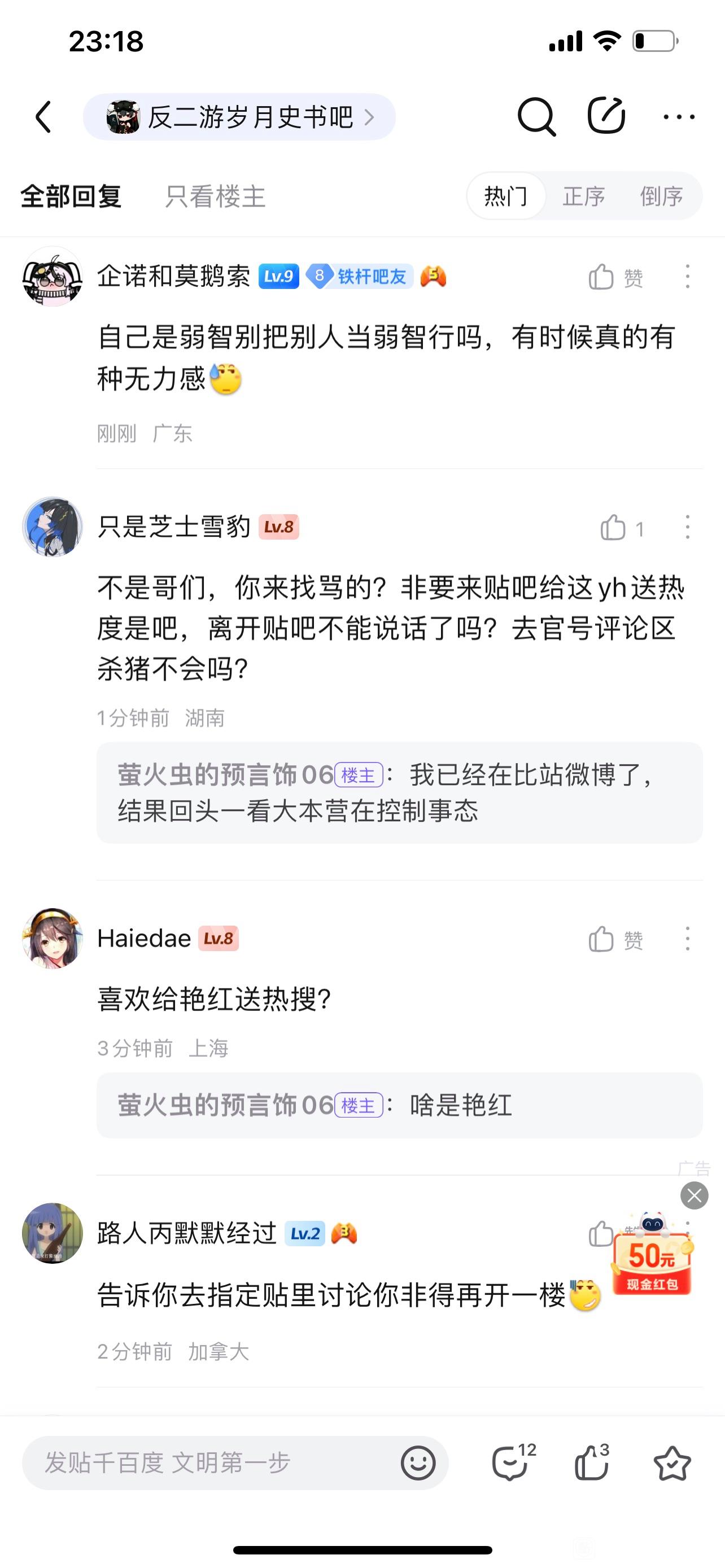Image resolution: width=725 pixels, height=1568 pixels.
Task: Open the top bar overflow menu
Action: pos(679,116)
